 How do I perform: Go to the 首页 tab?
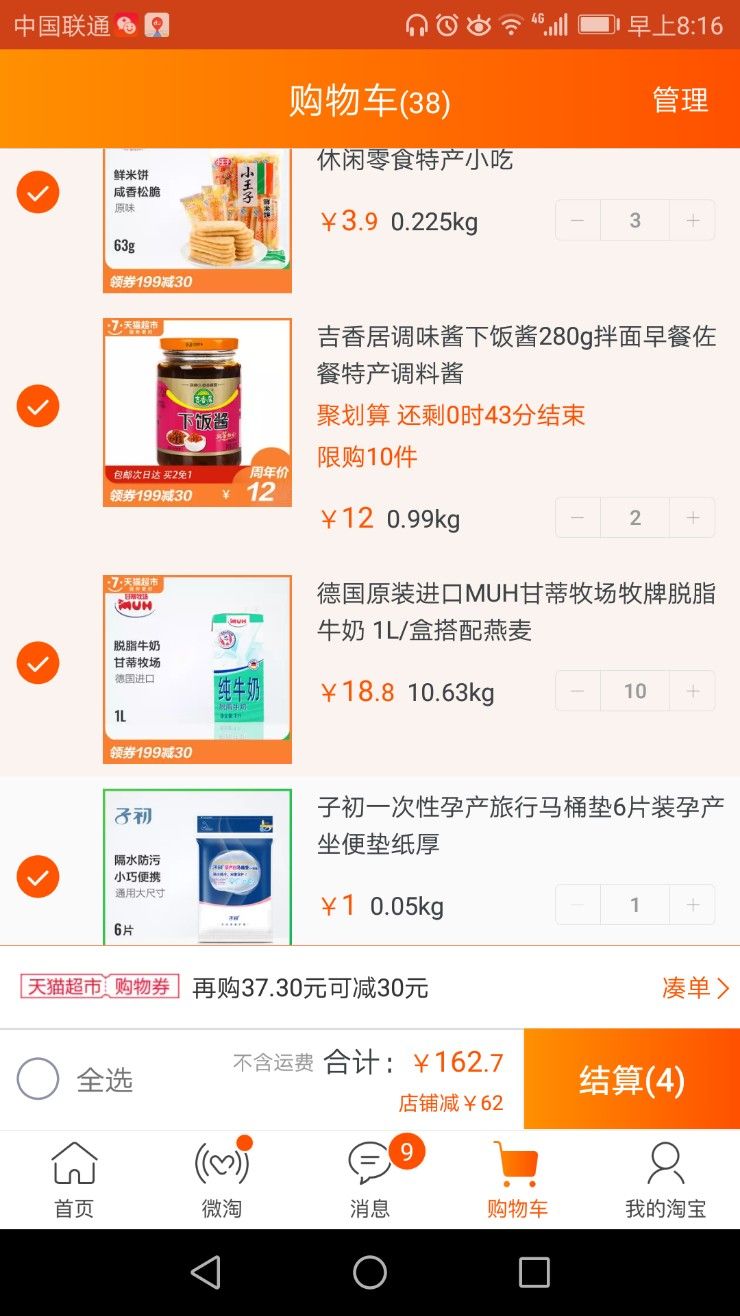(74, 1180)
